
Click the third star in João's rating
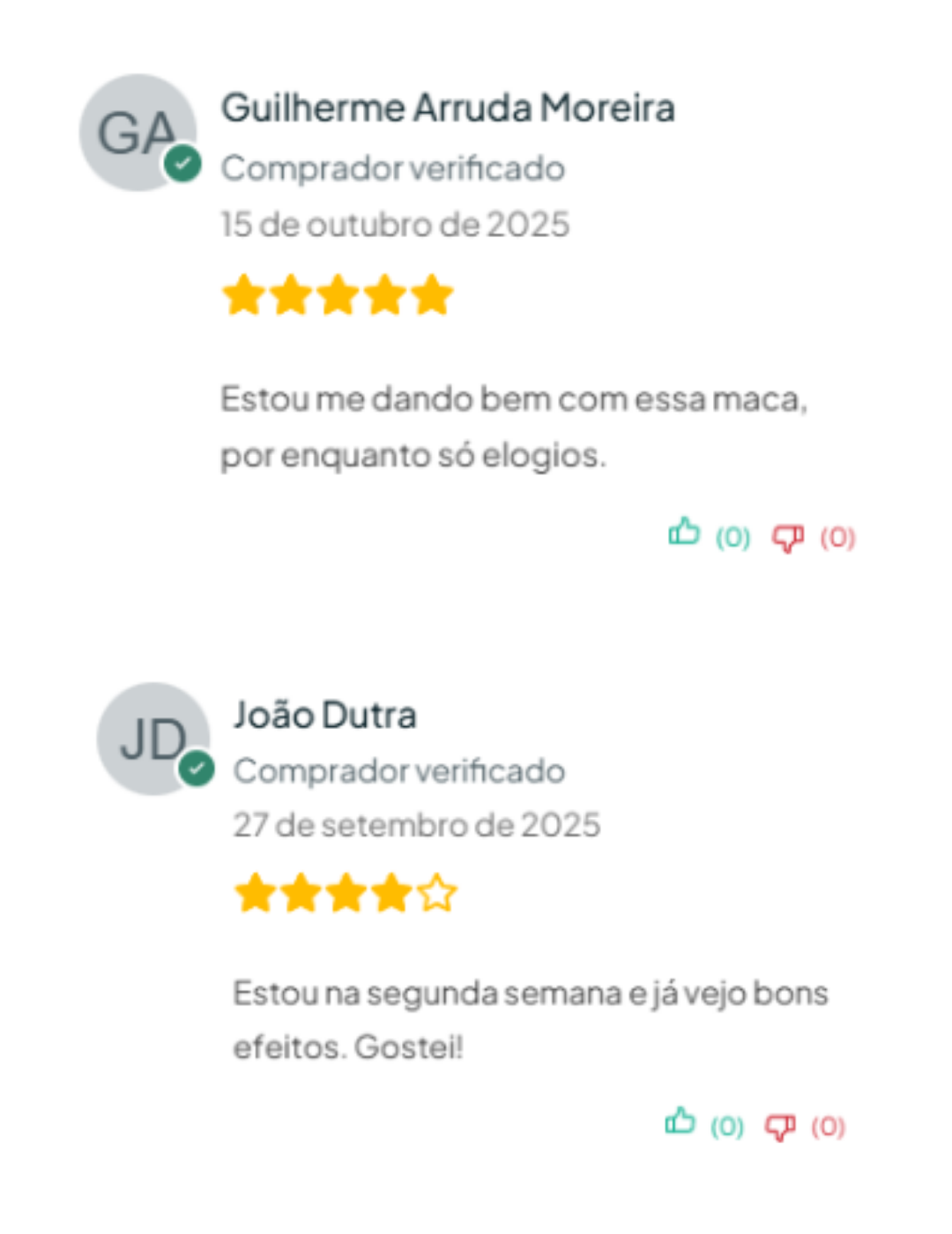[x=345, y=895]
